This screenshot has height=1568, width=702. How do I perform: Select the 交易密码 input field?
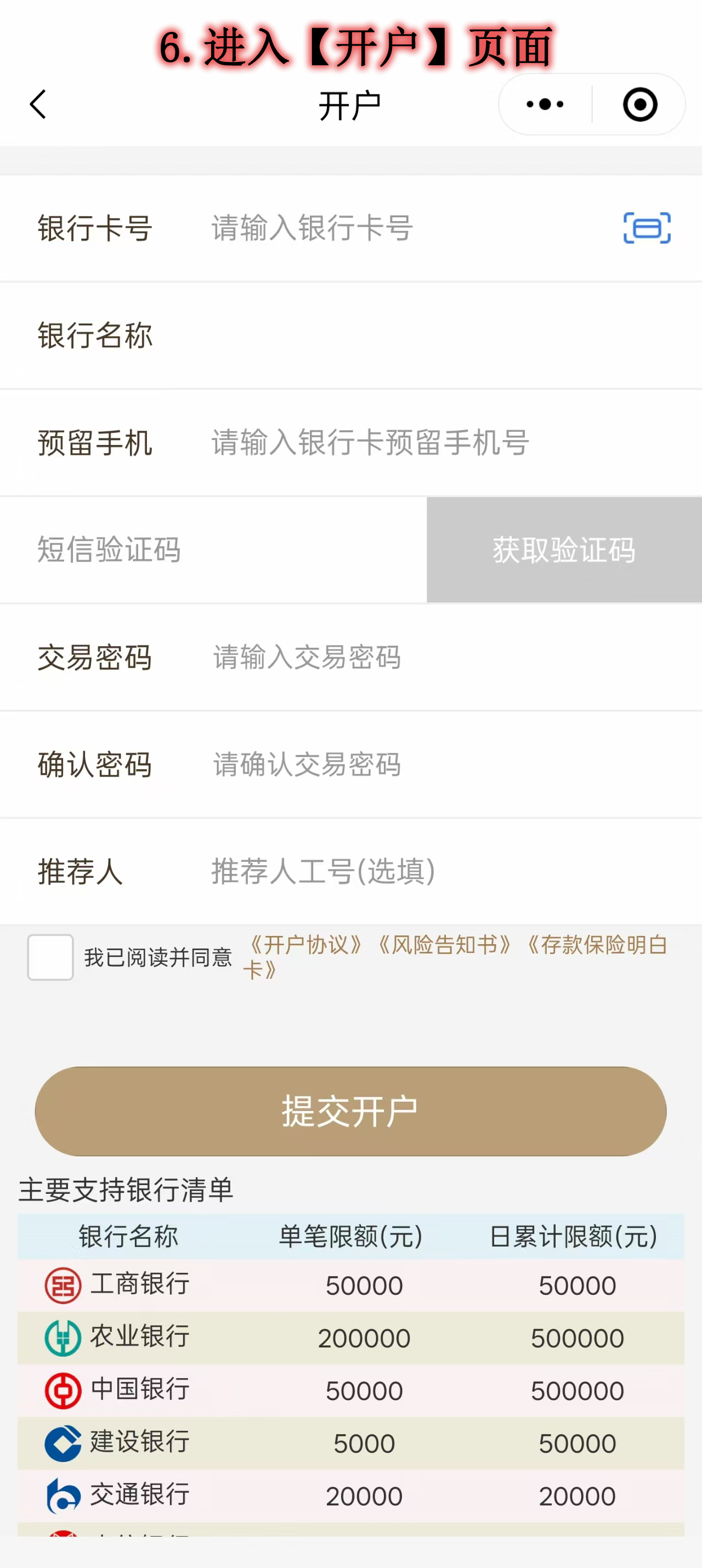[x=450, y=657]
